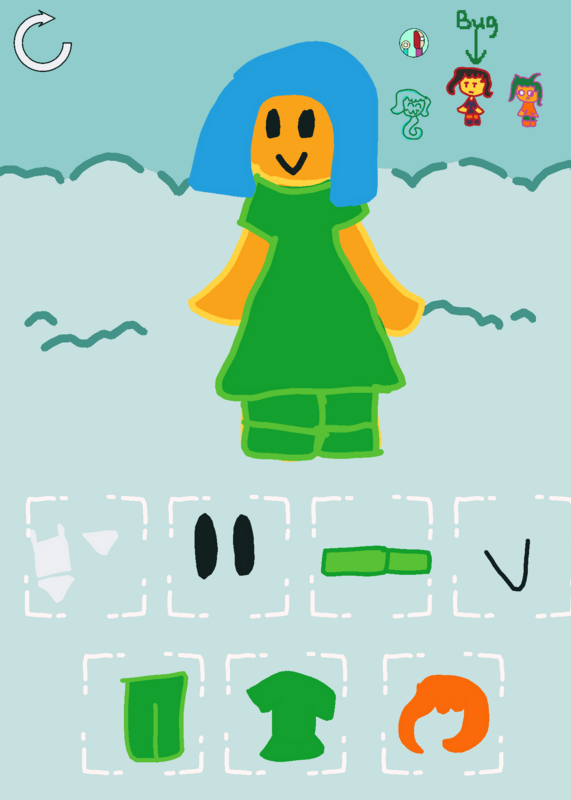Apply the orange hair style
The image size is (571, 800).
click(x=444, y=713)
